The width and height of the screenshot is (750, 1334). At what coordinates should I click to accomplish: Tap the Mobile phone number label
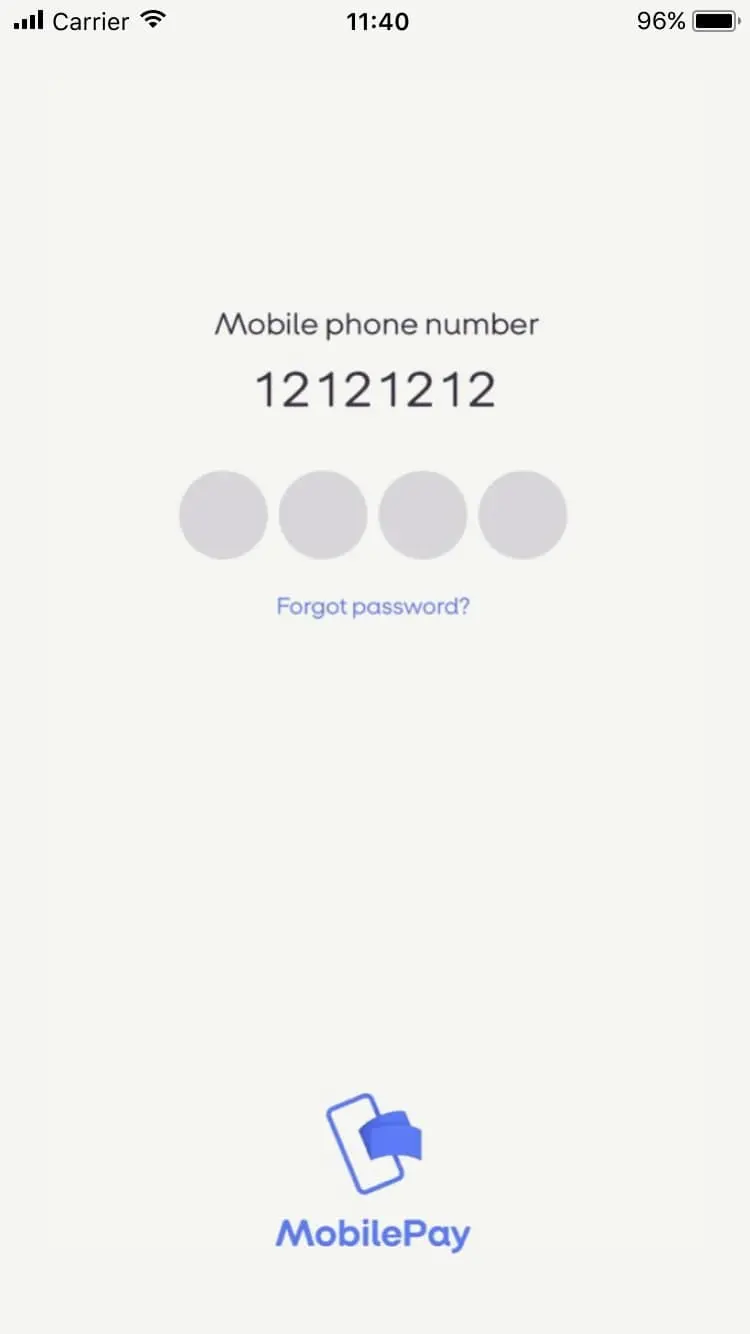tap(376, 324)
